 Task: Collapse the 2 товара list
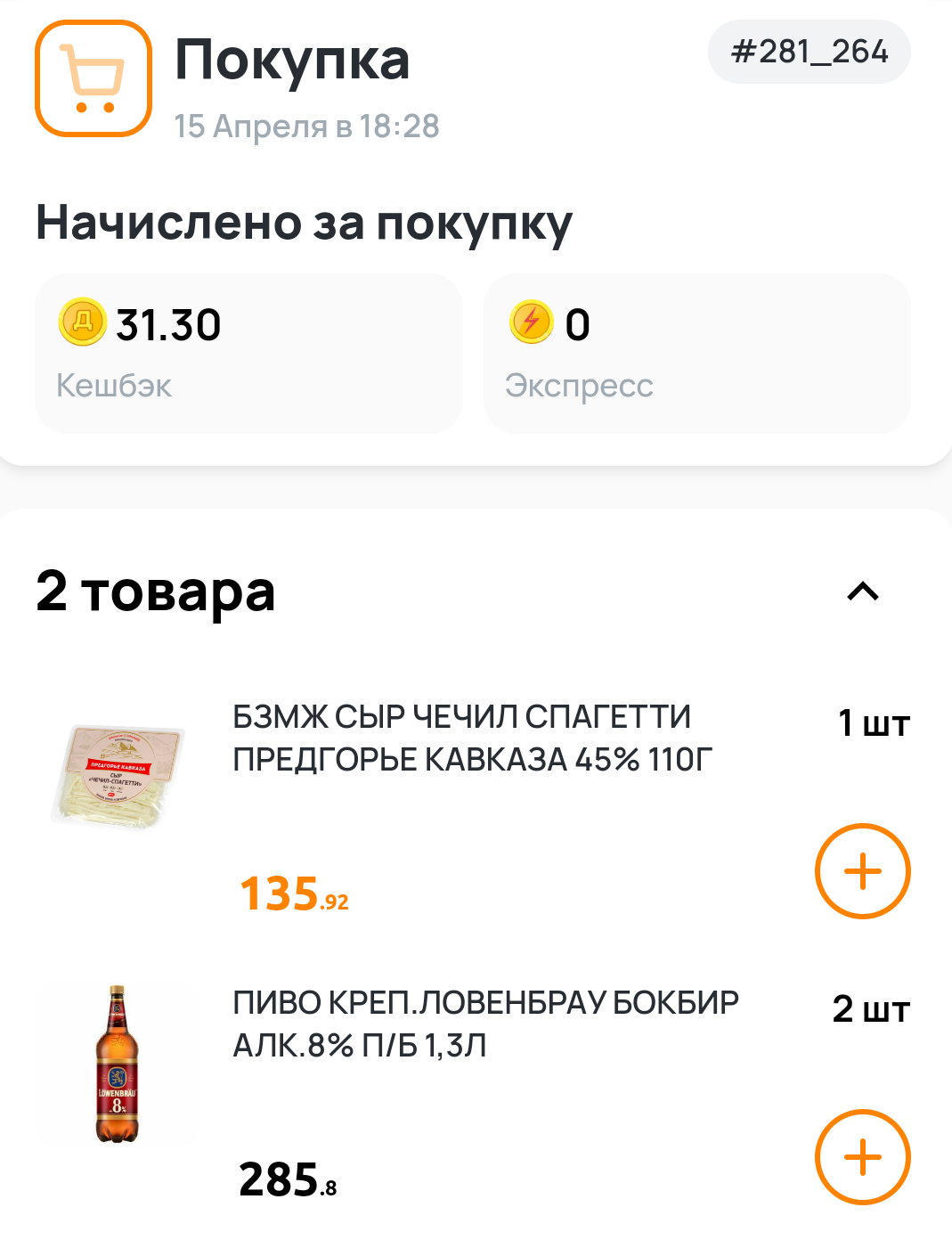click(x=862, y=591)
